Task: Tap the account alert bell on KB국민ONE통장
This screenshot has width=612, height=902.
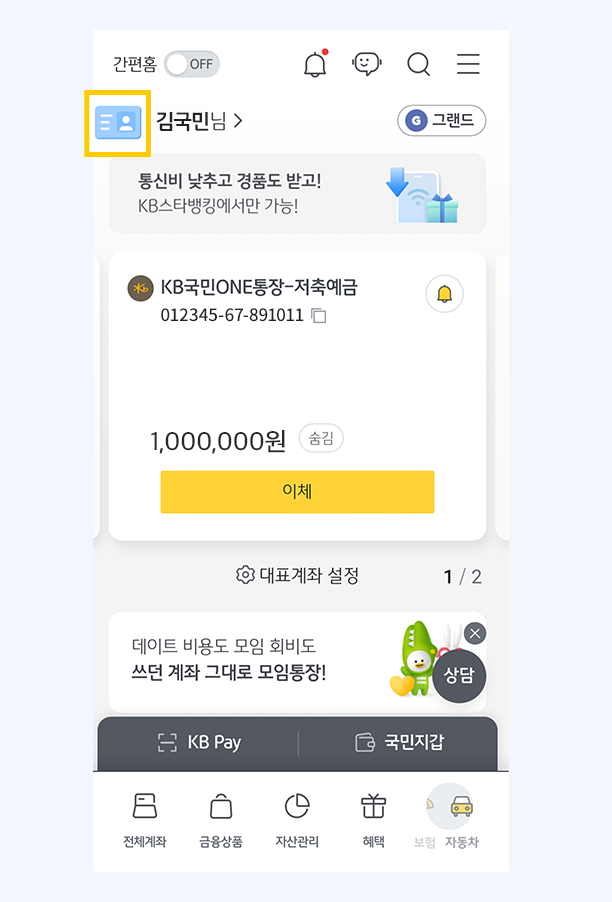Action: click(444, 294)
